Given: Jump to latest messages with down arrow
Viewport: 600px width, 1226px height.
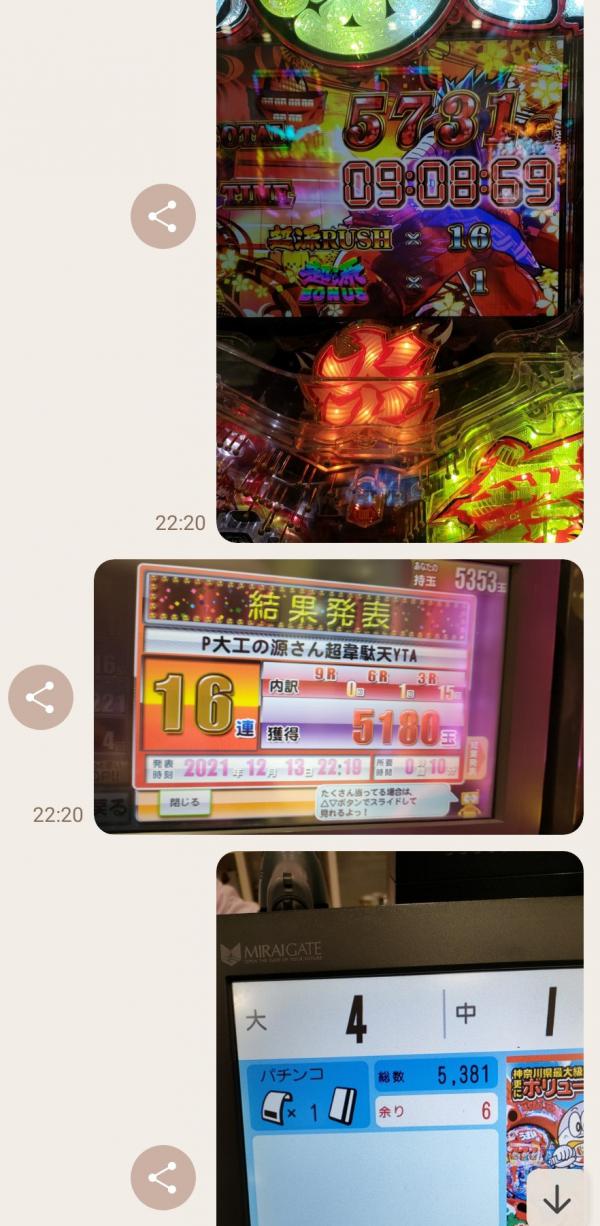Looking at the screenshot, I should point(556,1198).
